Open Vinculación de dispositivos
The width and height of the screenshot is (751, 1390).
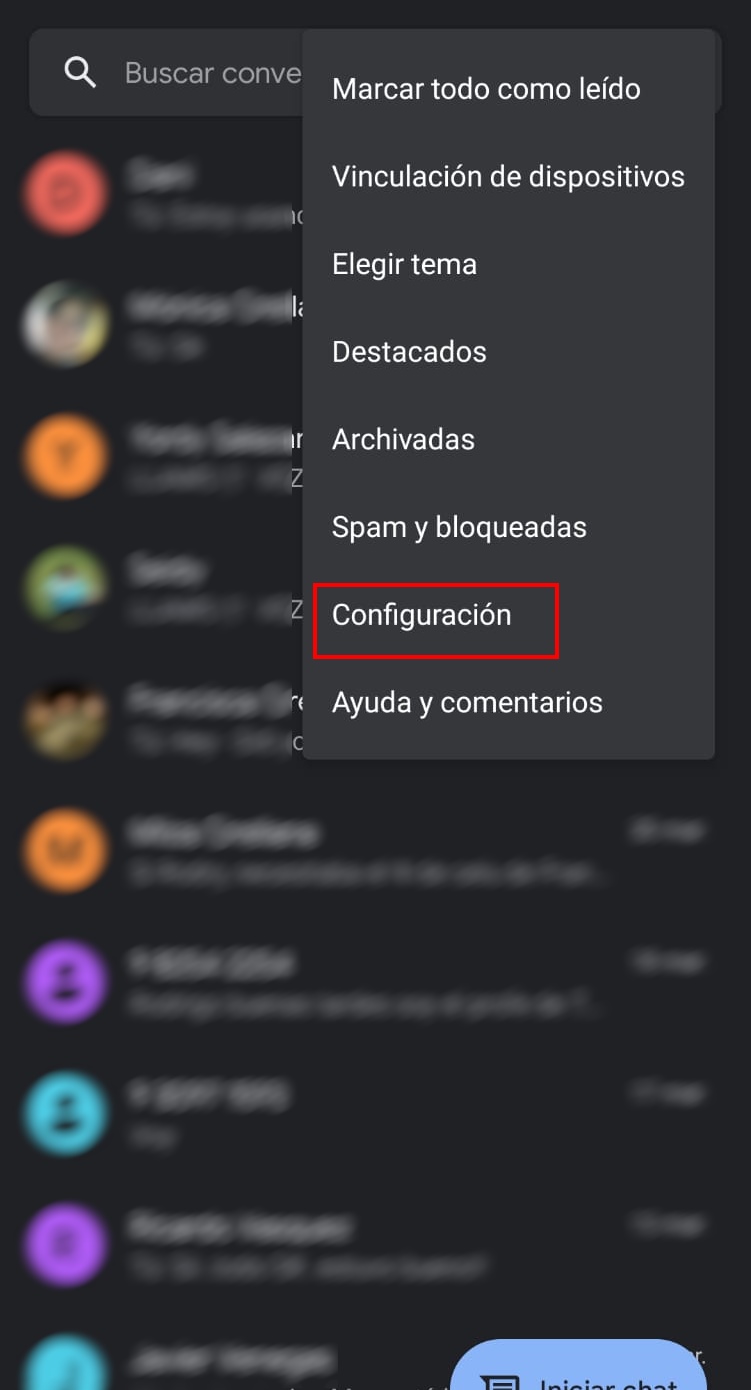tap(508, 177)
